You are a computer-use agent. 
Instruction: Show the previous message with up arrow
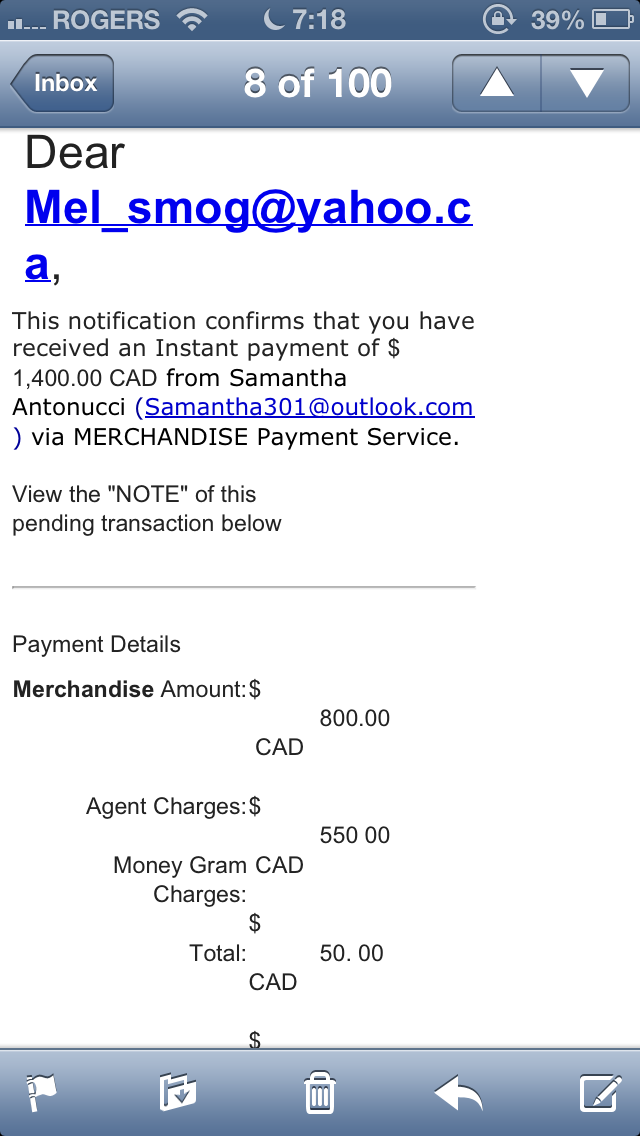[497, 83]
